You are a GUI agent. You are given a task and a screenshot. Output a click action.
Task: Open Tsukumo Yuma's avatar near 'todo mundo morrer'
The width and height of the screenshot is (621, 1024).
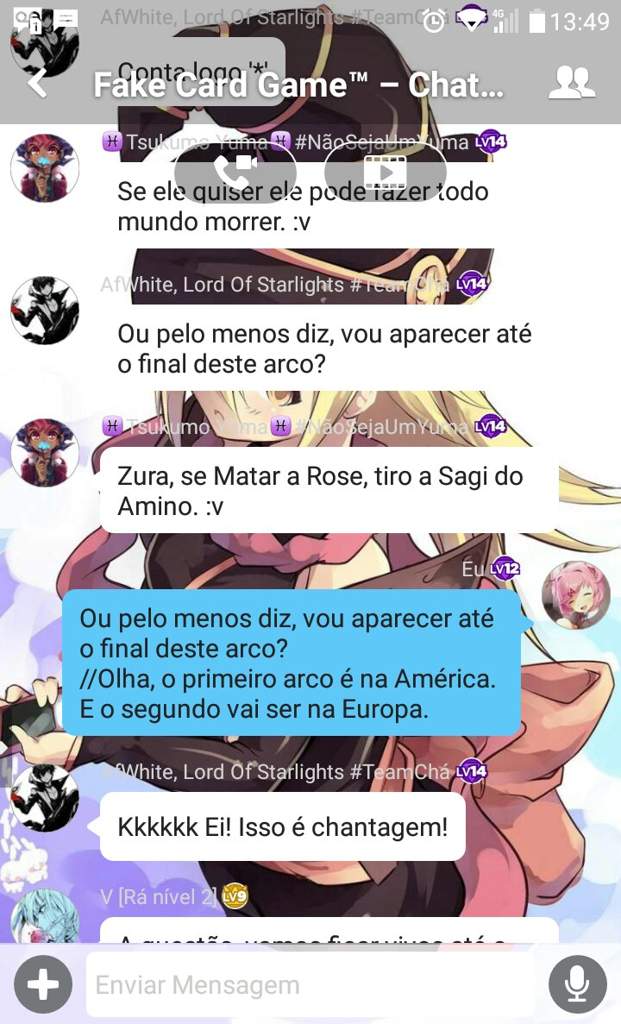point(44,169)
